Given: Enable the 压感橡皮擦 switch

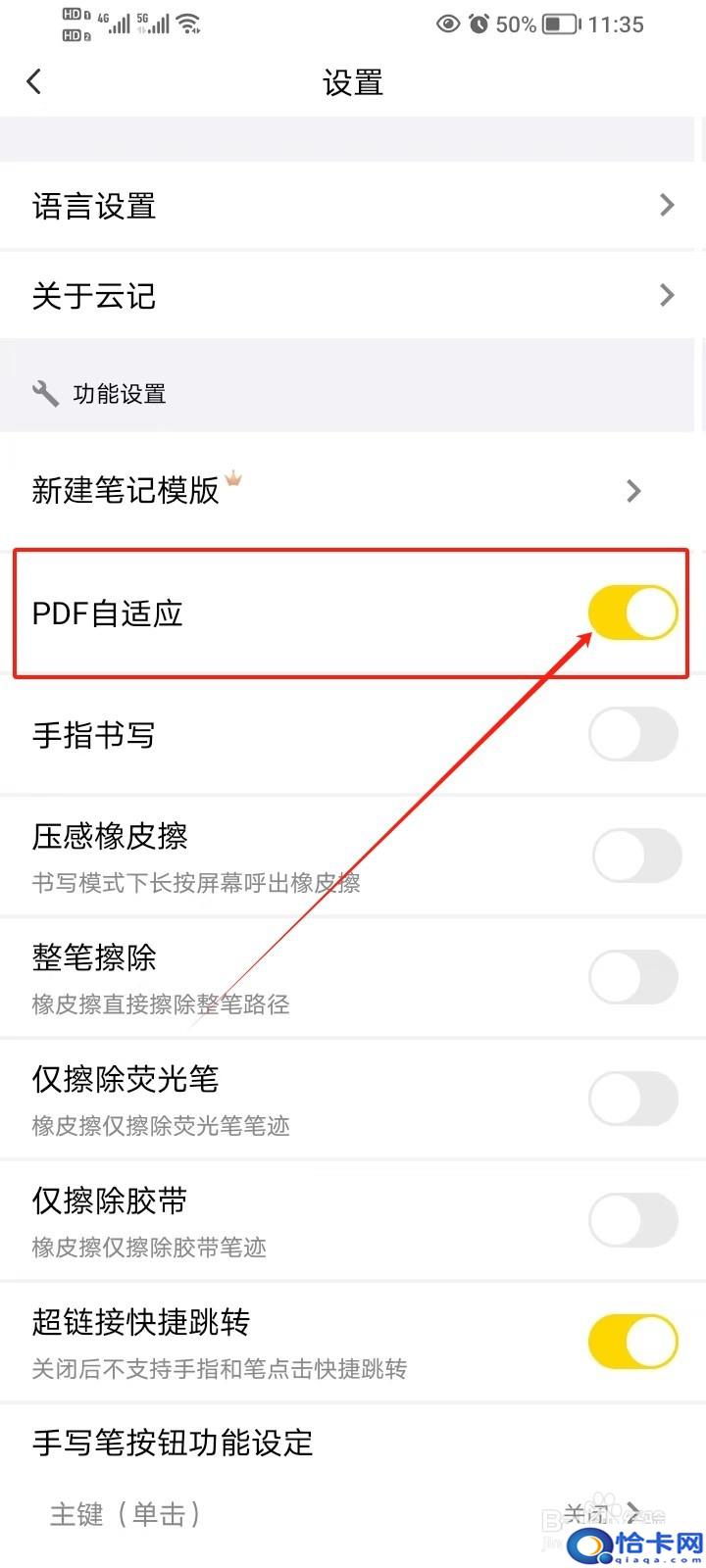Looking at the screenshot, I should click(x=637, y=857).
